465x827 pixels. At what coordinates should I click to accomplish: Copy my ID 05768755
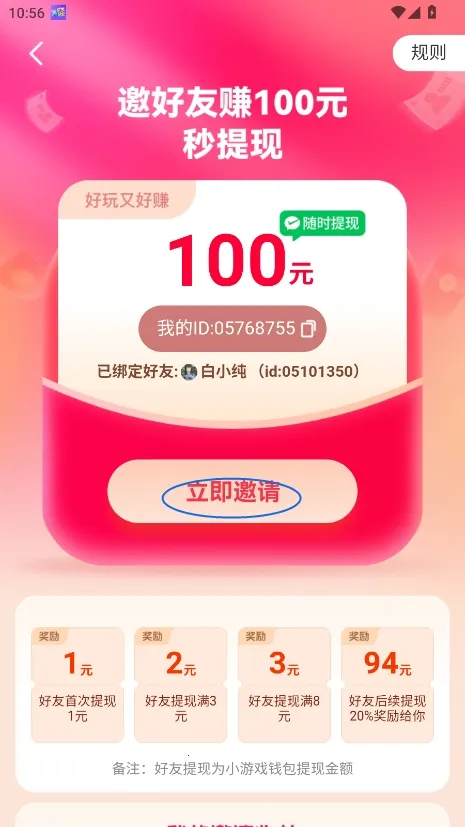click(308, 329)
